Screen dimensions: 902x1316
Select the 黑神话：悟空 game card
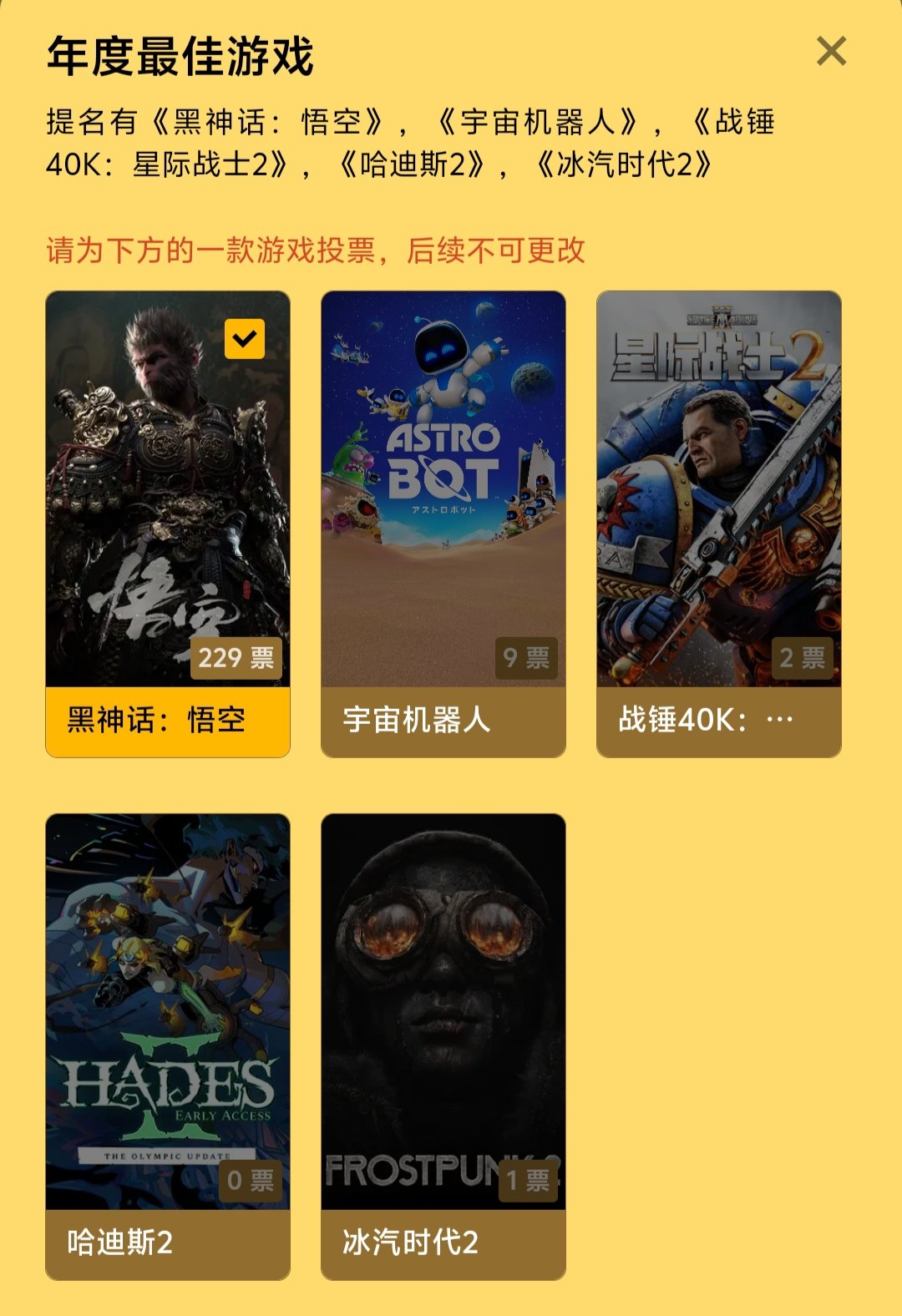tap(168, 524)
